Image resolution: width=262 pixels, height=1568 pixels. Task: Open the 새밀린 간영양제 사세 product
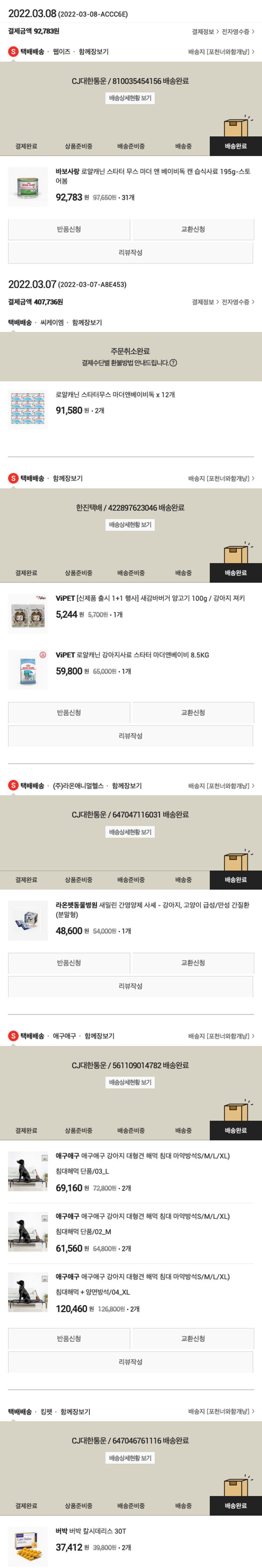click(x=152, y=909)
